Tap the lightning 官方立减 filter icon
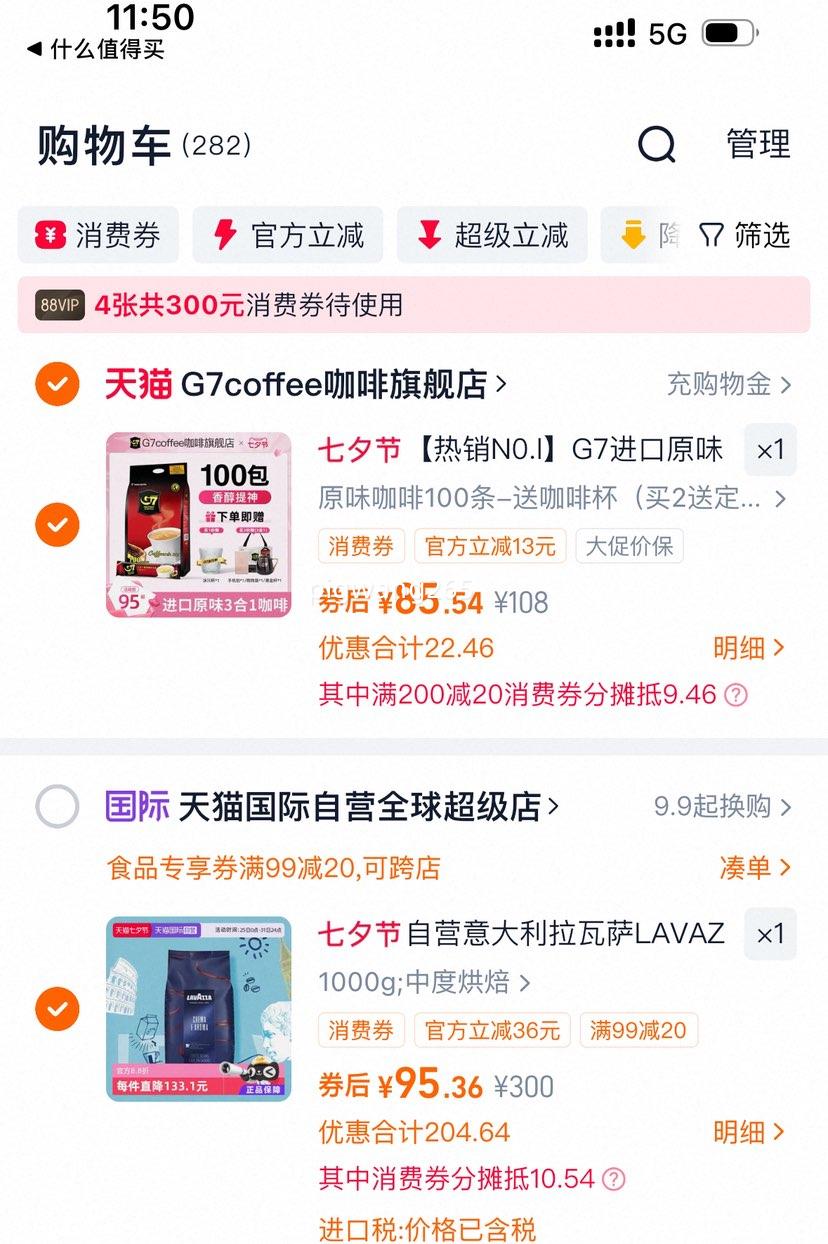The height and width of the screenshot is (1244, 828). click(x=225, y=235)
